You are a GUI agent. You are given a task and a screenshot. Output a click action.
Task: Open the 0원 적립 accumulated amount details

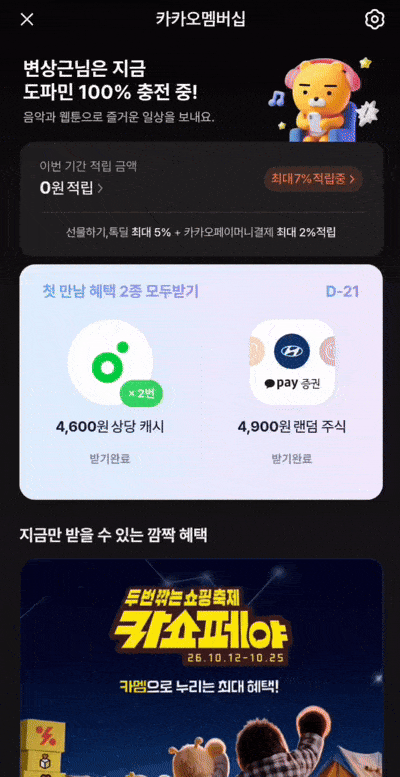coord(71,188)
